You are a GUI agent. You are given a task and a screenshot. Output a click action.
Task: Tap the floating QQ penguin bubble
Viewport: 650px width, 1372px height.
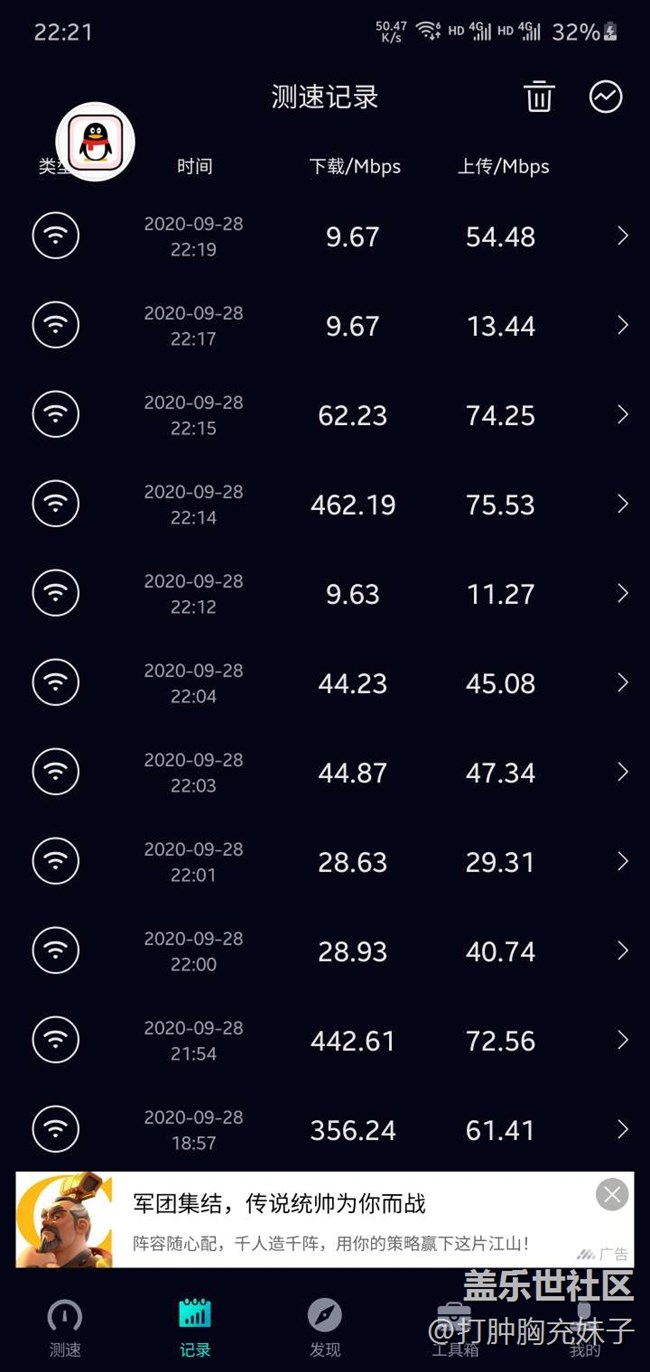[95, 142]
